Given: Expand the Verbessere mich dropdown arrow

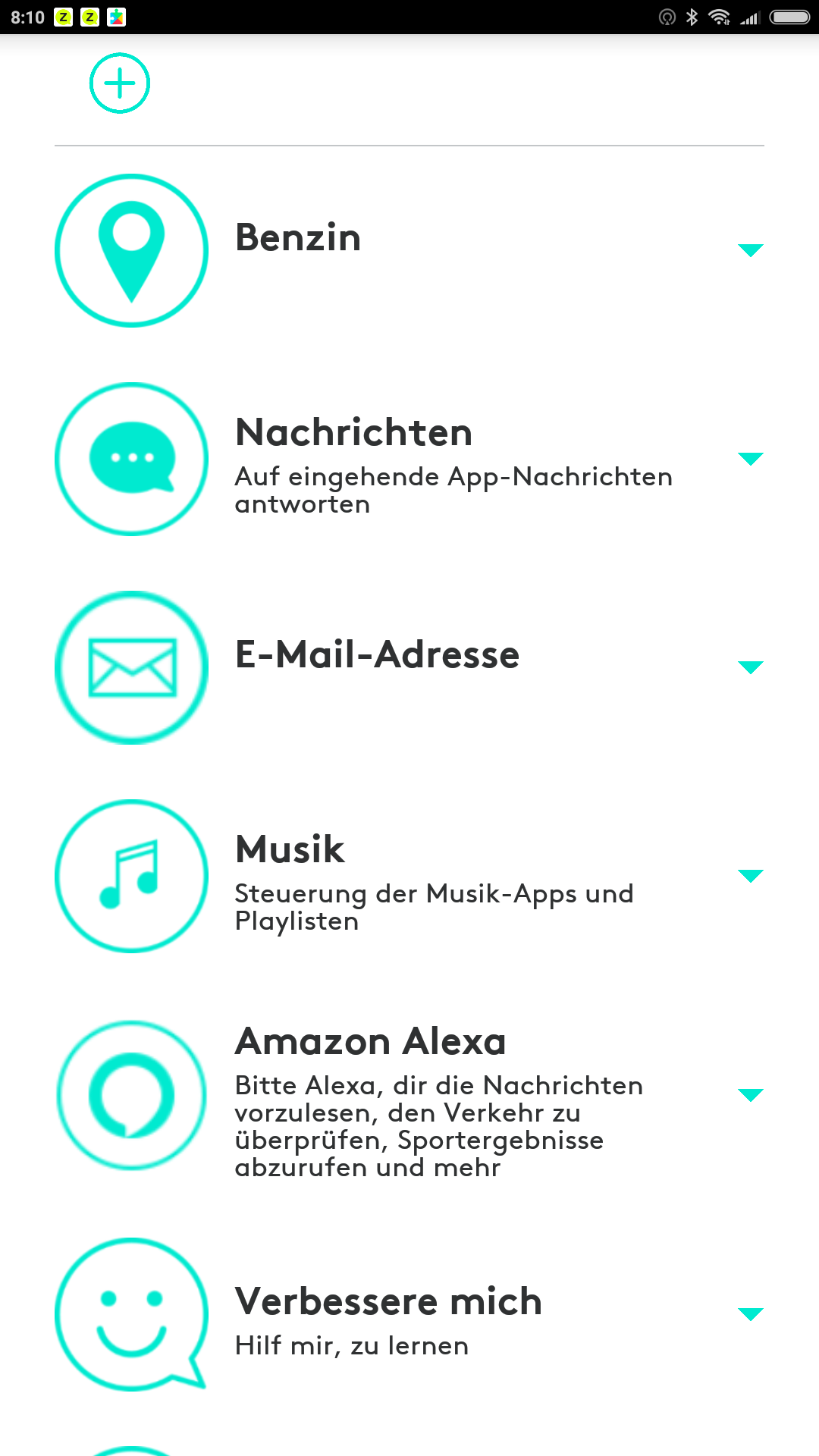Looking at the screenshot, I should [750, 1314].
